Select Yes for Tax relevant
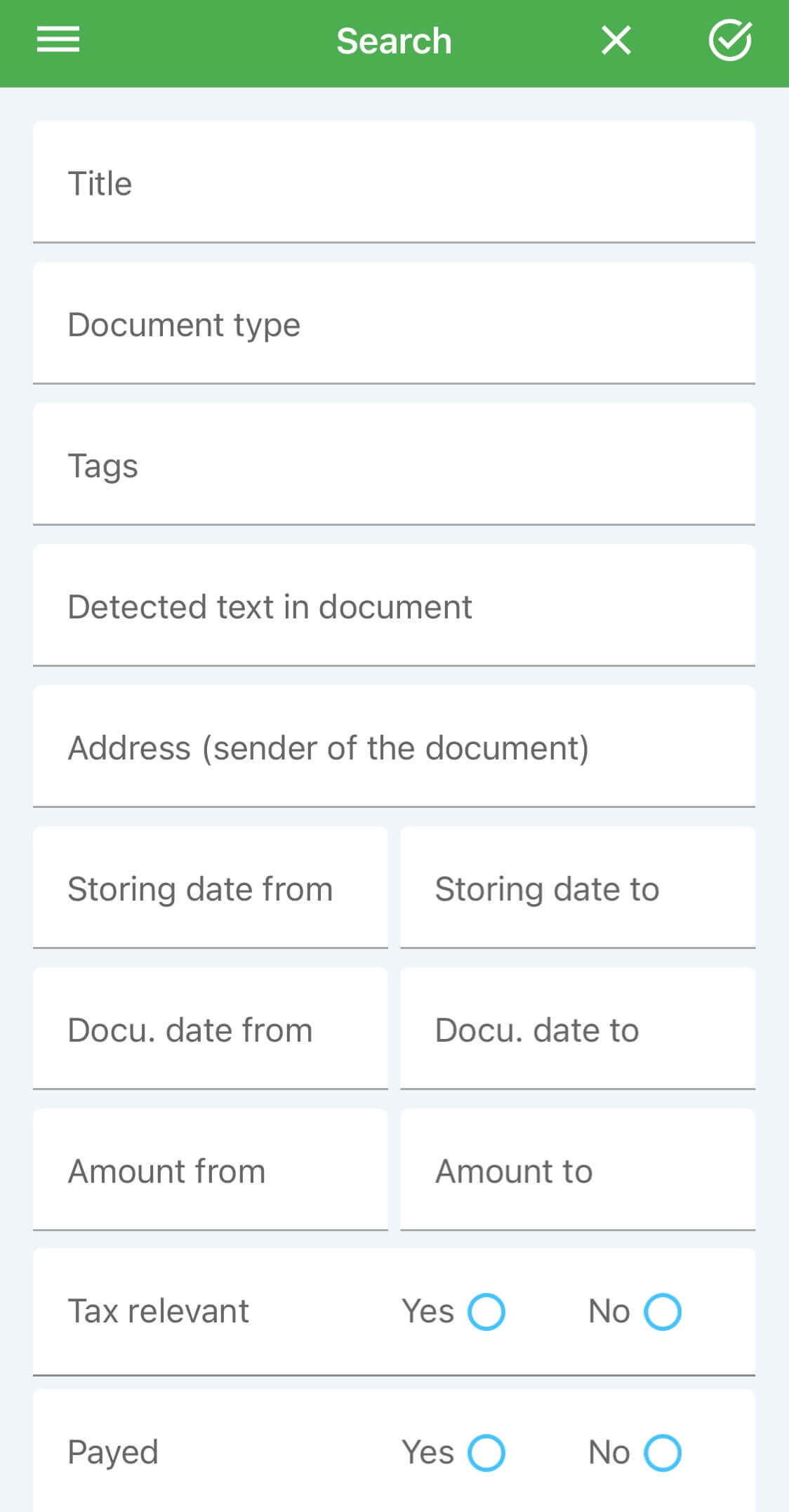This screenshot has height=1512, width=789. [486, 1311]
